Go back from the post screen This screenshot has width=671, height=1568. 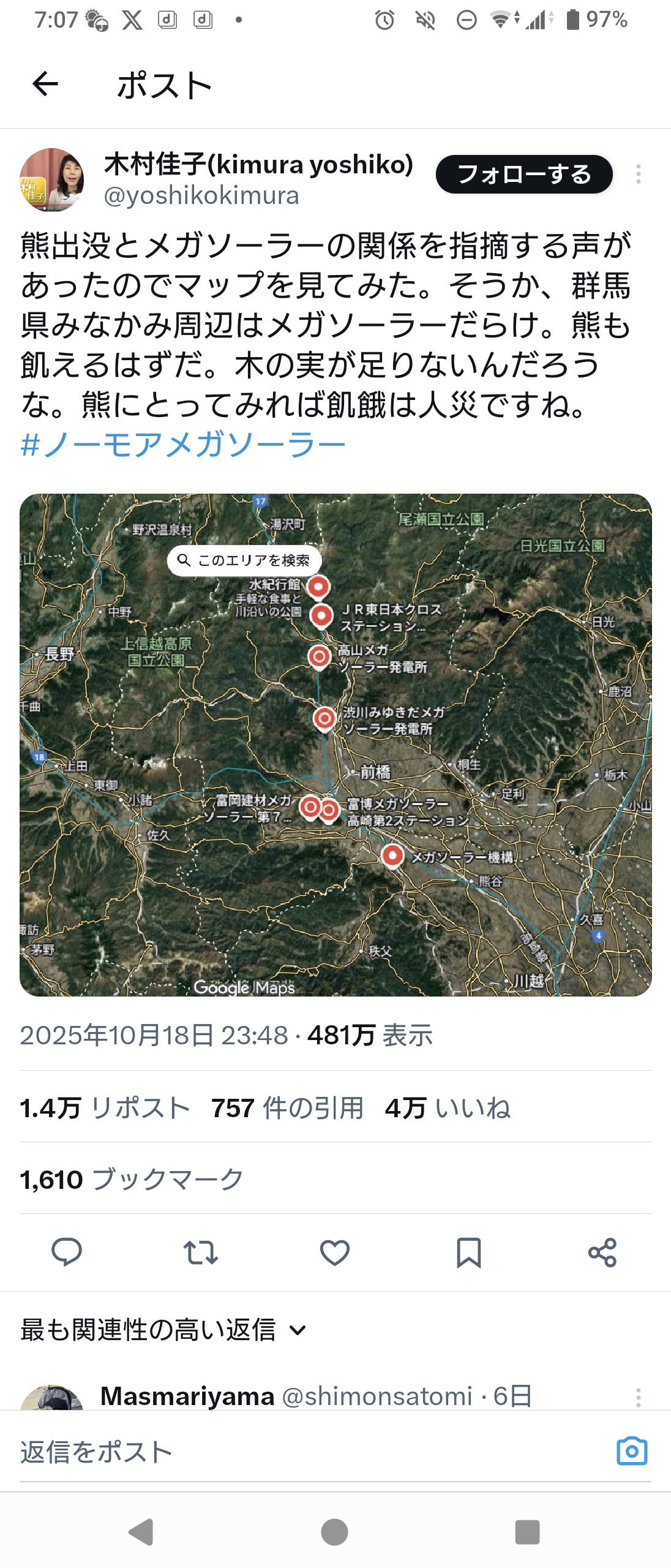point(45,84)
